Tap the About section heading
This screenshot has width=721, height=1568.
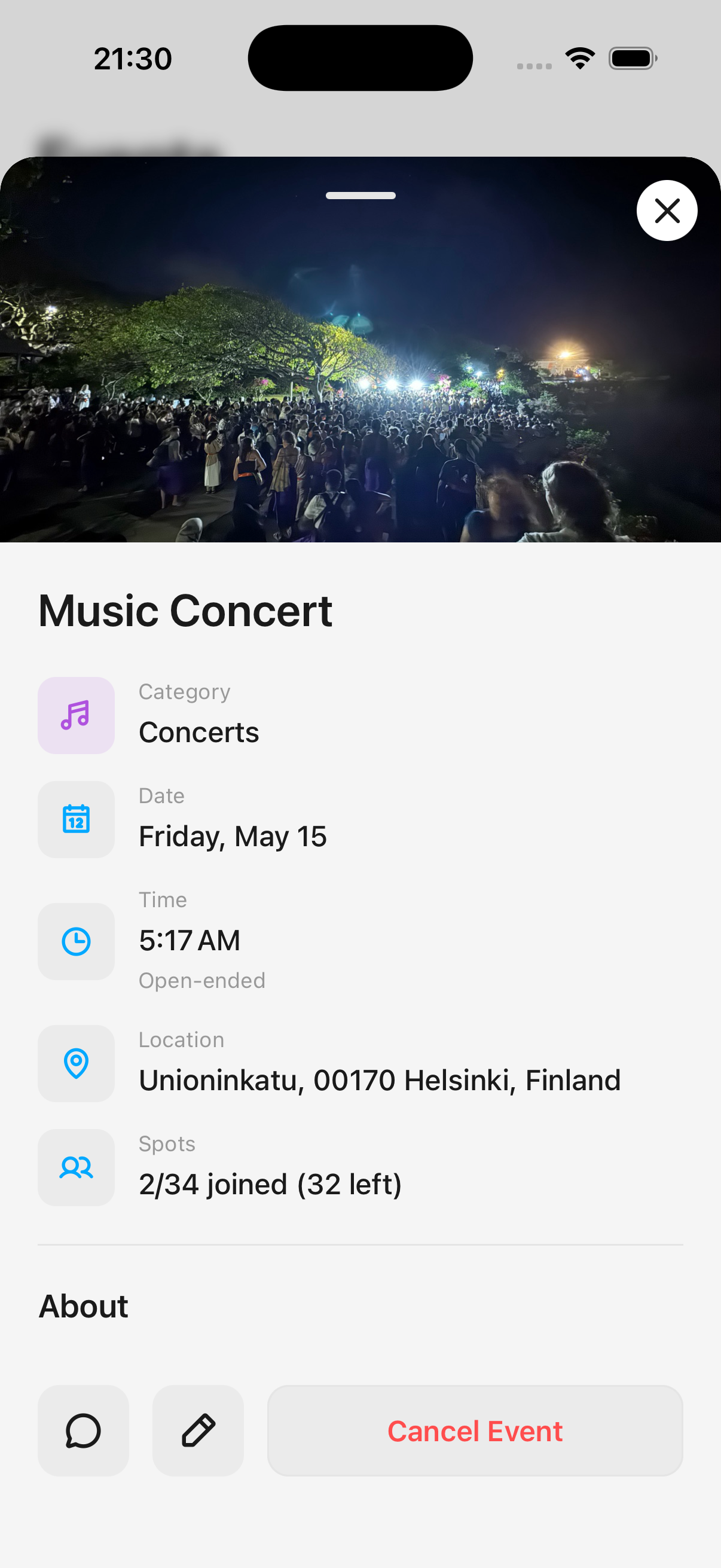point(83,1305)
